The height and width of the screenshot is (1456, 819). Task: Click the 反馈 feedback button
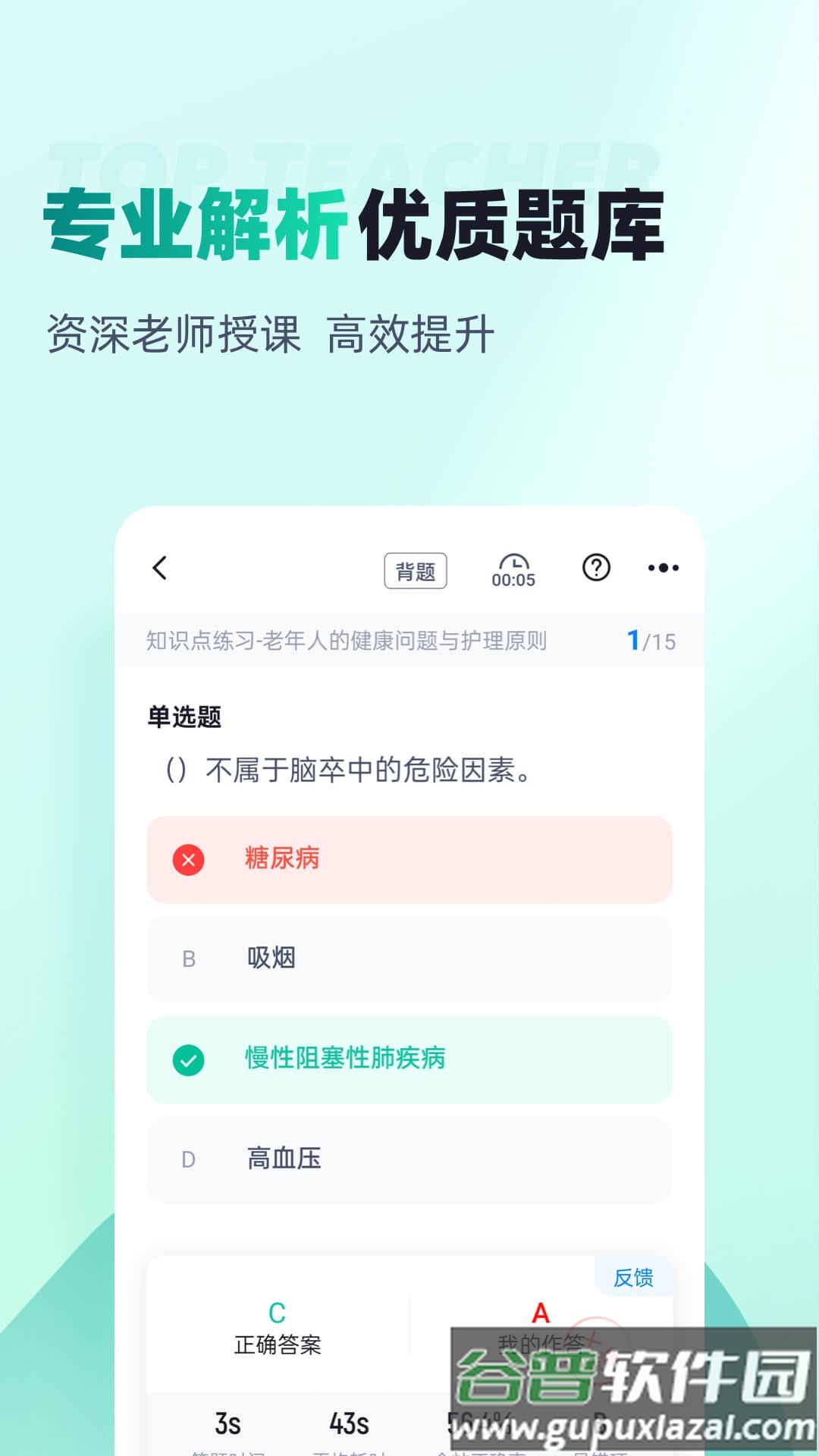point(634,1279)
